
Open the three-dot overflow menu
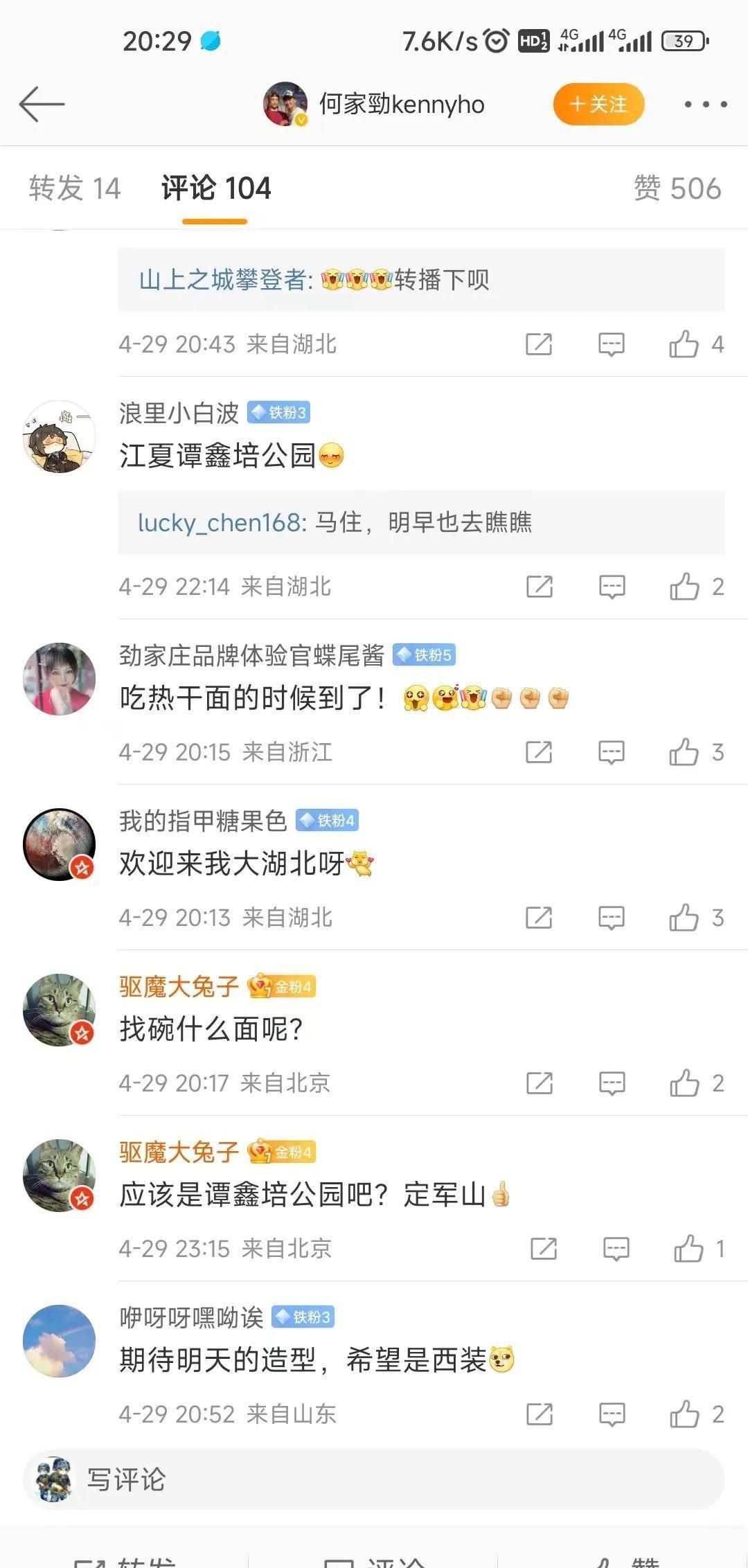tap(705, 105)
